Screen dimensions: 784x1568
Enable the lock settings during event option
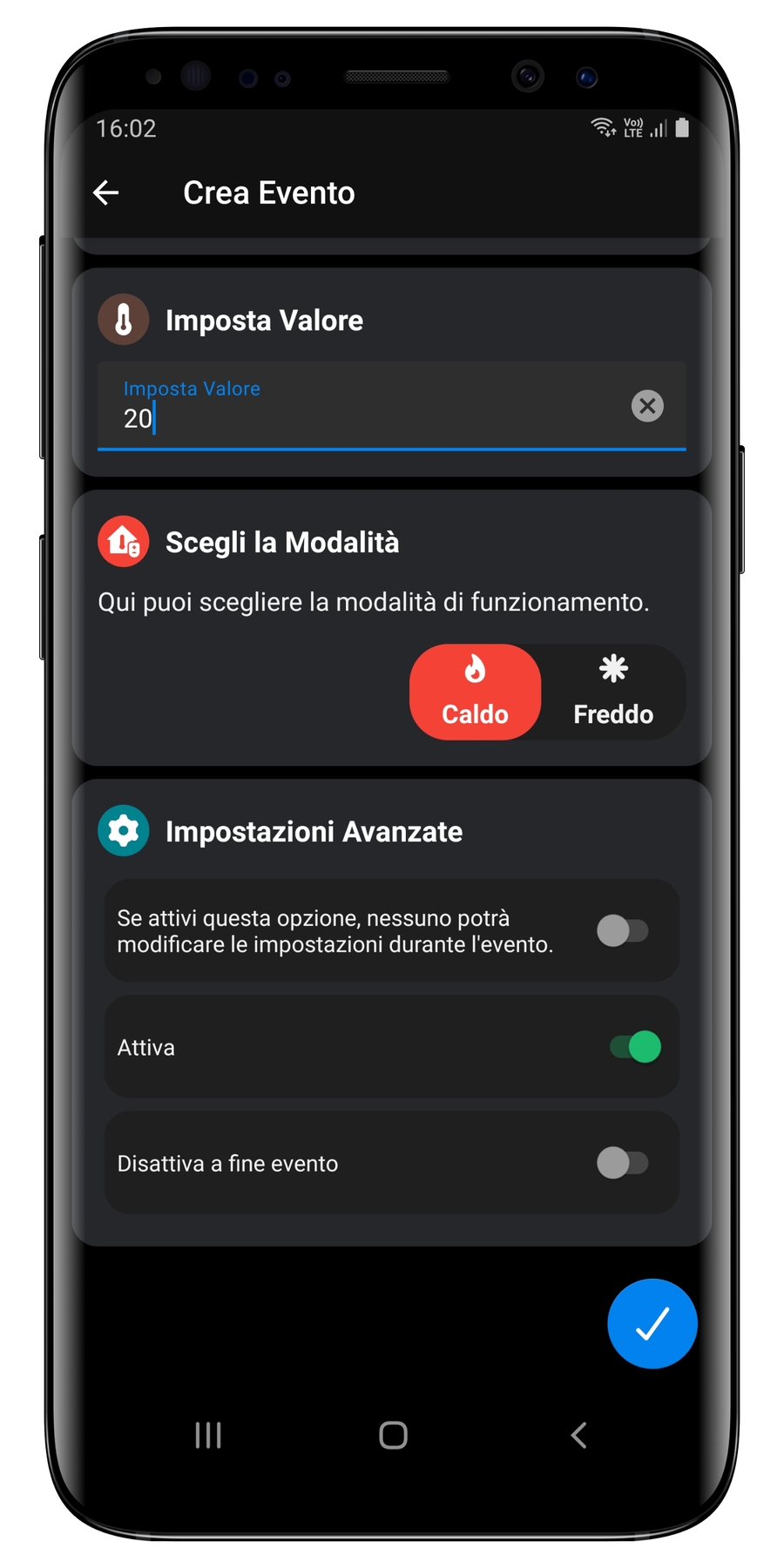623,930
